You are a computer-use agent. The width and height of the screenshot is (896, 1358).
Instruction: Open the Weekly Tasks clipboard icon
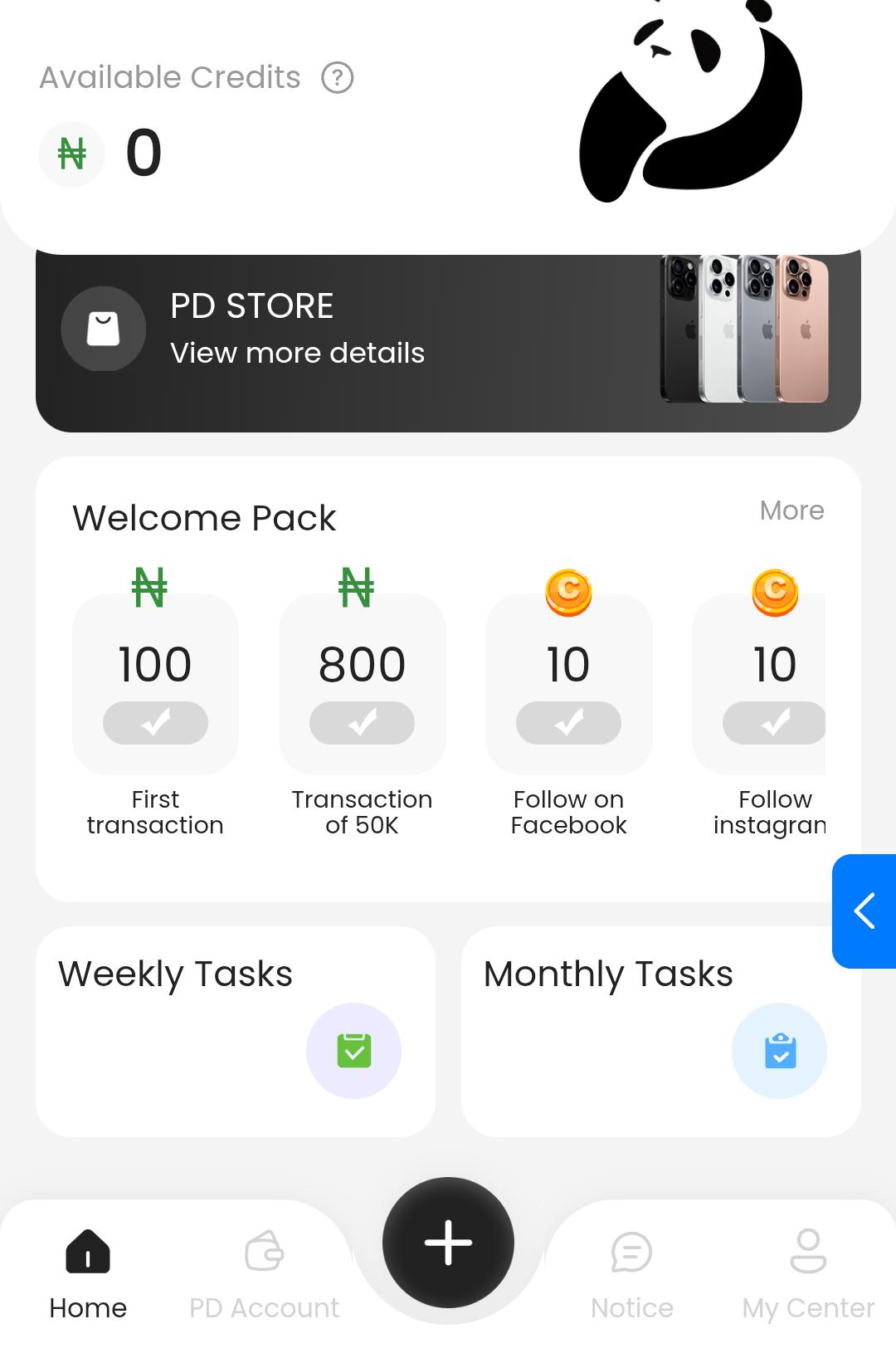(354, 1050)
